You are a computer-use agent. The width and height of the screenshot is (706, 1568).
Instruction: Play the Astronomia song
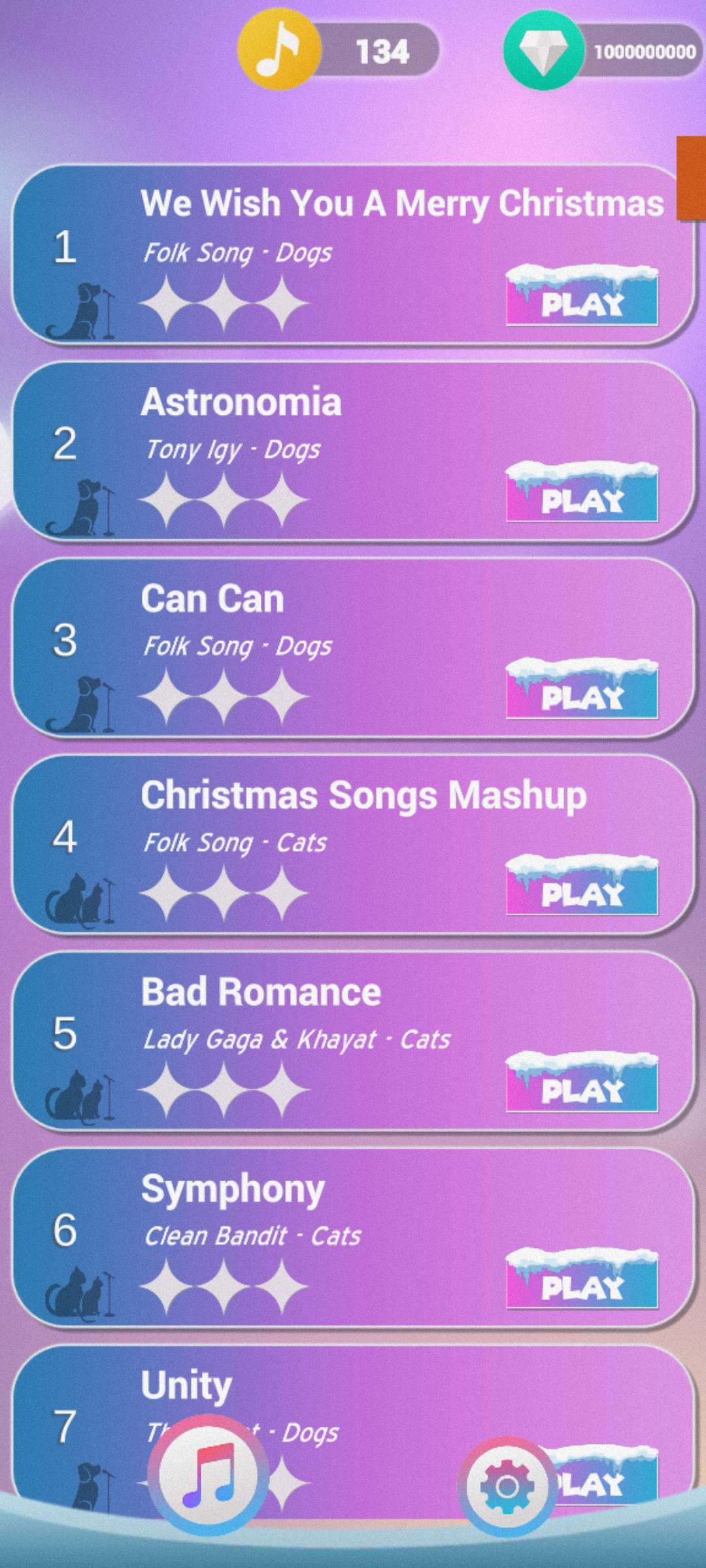(582, 494)
